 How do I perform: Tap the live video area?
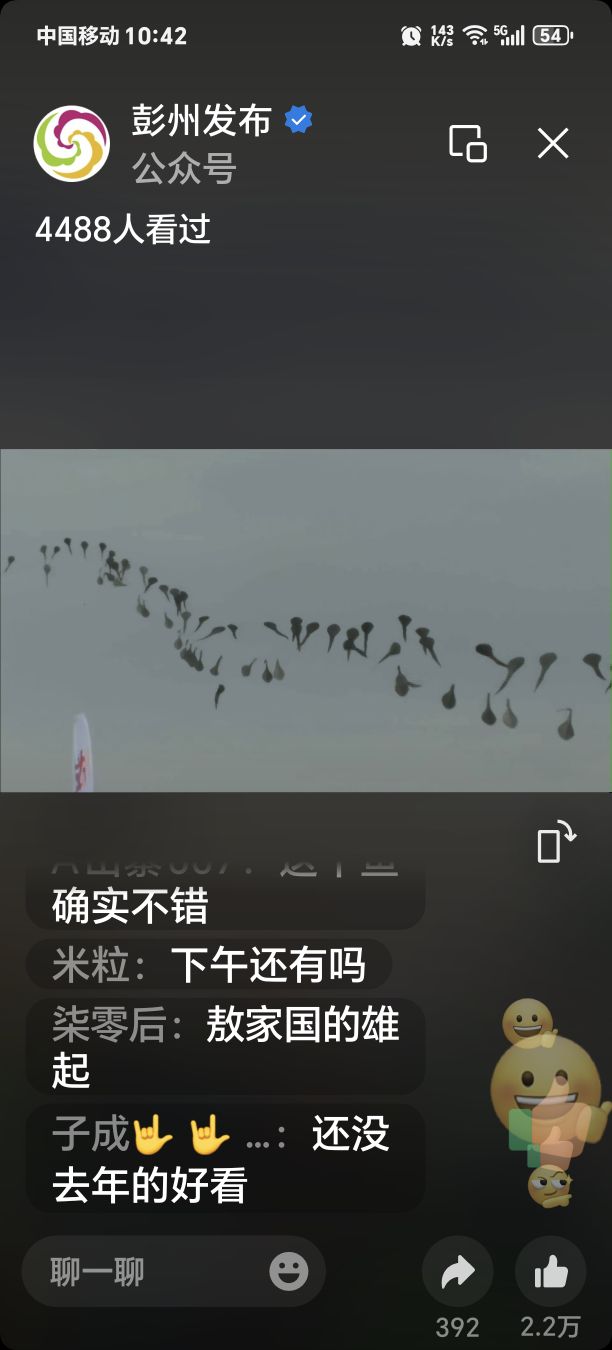306,620
